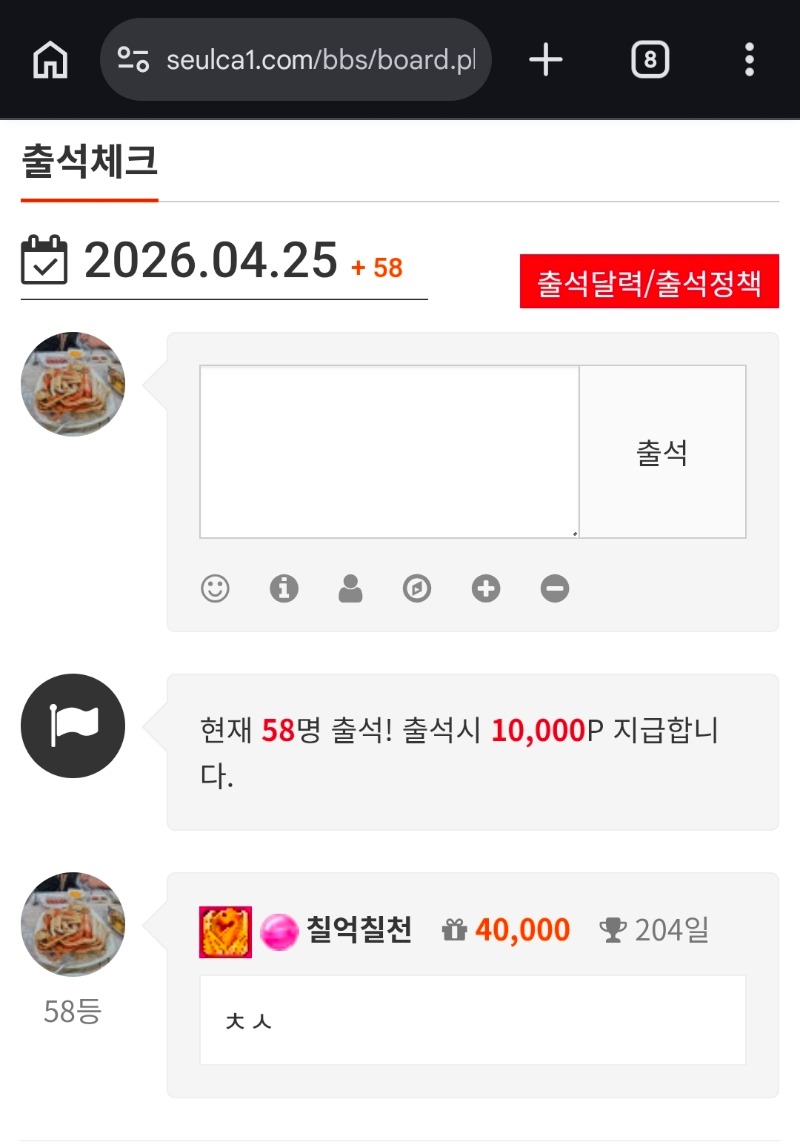
Task: Submit attendance with the 출석 button
Action: click(x=662, y=452)
